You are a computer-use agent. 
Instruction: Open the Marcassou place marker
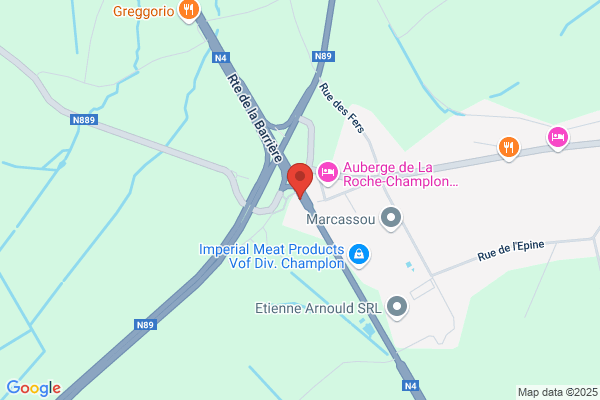click(391, 219)
